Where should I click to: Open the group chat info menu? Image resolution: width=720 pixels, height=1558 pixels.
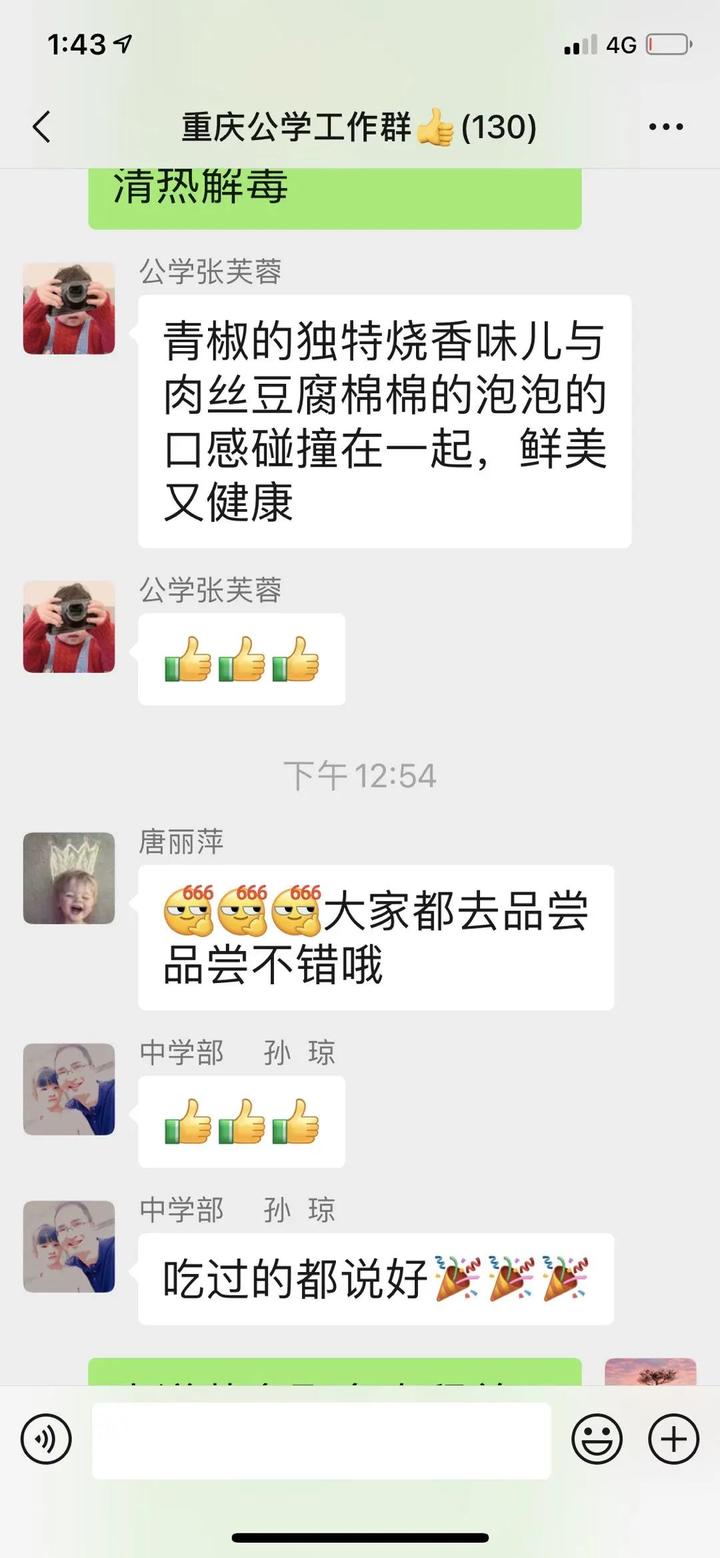666,128
